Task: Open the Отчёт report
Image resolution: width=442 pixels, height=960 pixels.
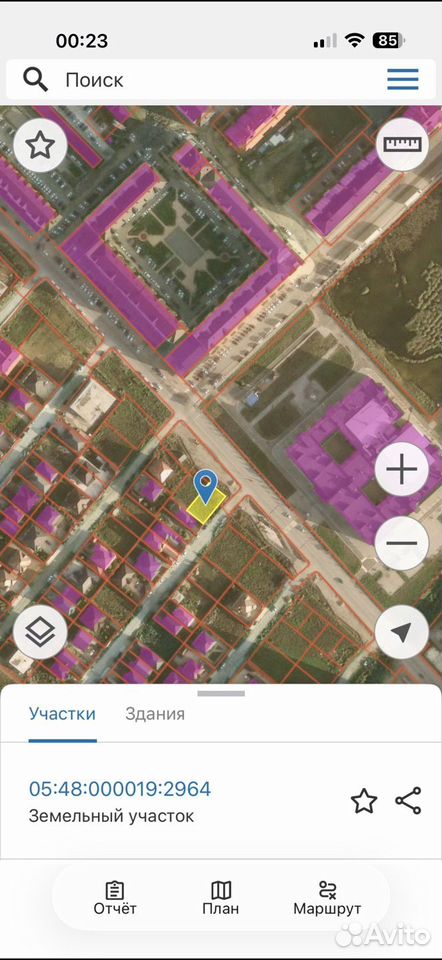Action: [x=114, y=898]
